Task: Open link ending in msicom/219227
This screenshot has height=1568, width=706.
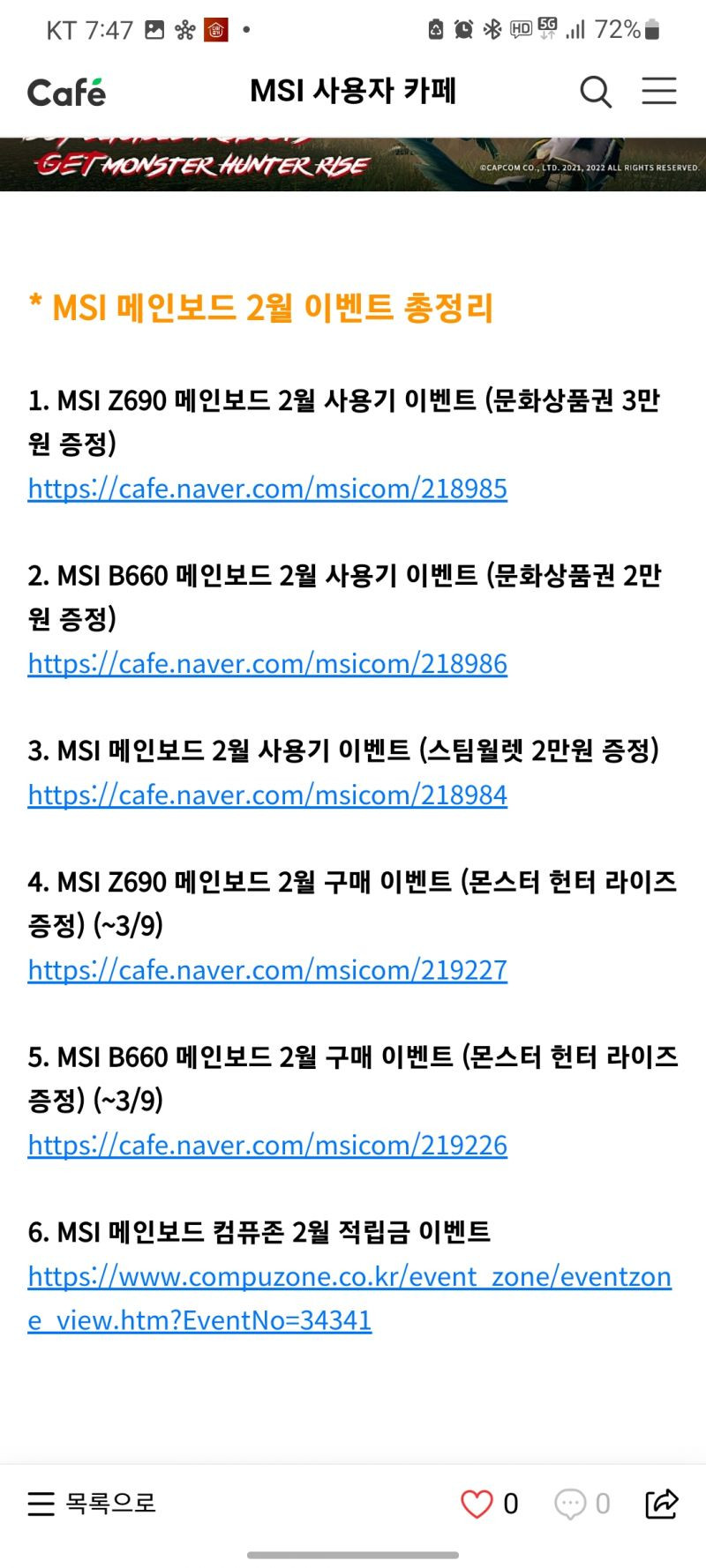Action: 267,970
